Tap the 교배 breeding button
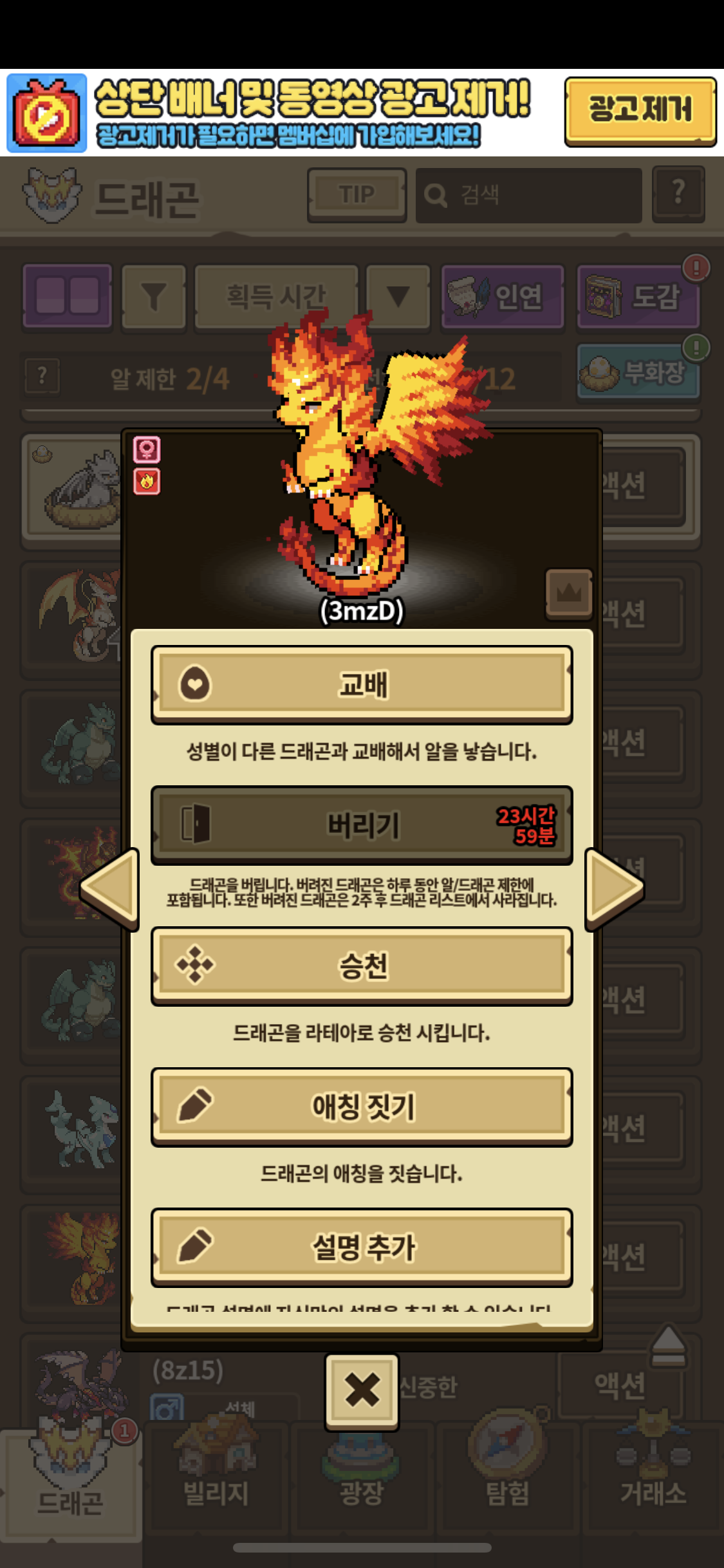The height and width of the screenshot is (1568, 724). coord(362,684)
